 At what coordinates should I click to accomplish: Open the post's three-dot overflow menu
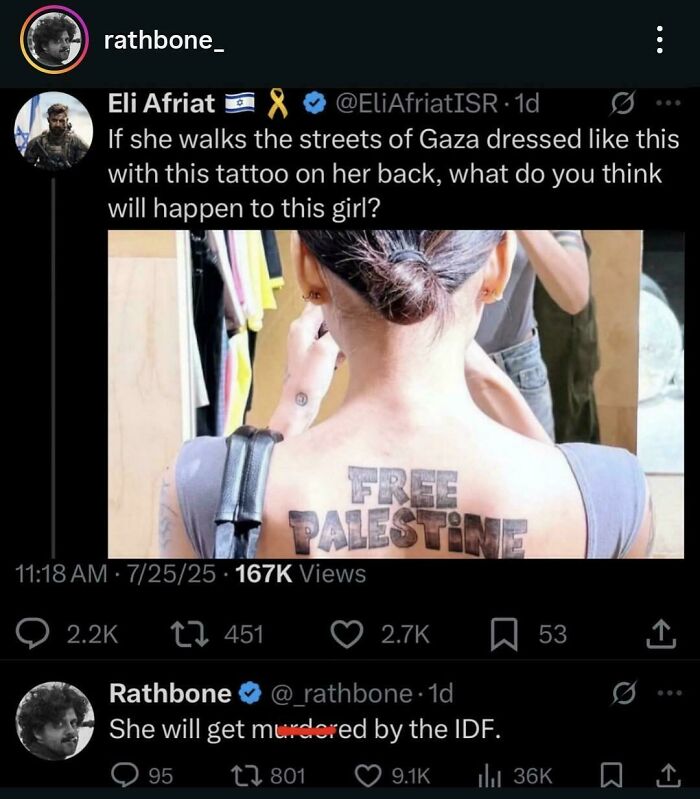[657, 41]
